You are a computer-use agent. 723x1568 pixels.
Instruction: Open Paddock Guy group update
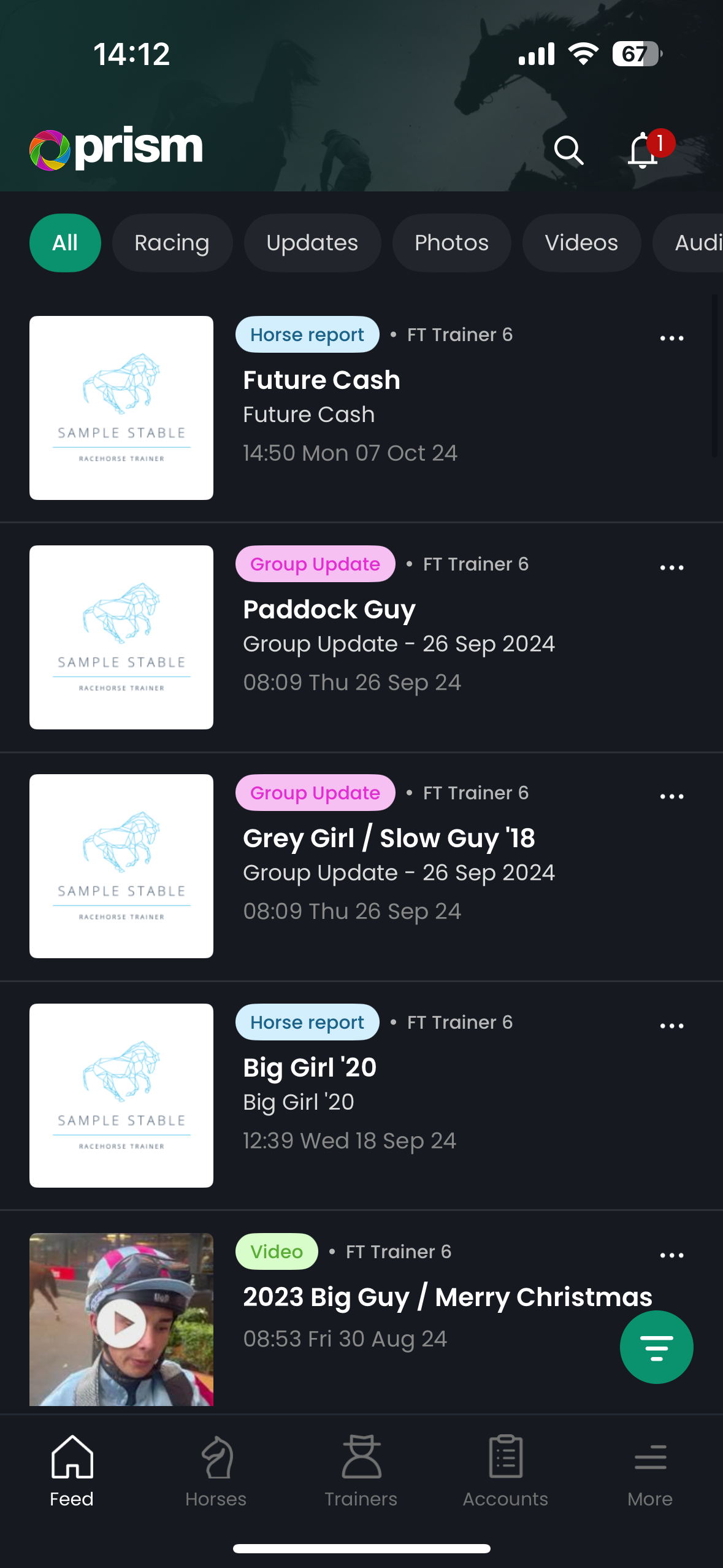point(329,610)
